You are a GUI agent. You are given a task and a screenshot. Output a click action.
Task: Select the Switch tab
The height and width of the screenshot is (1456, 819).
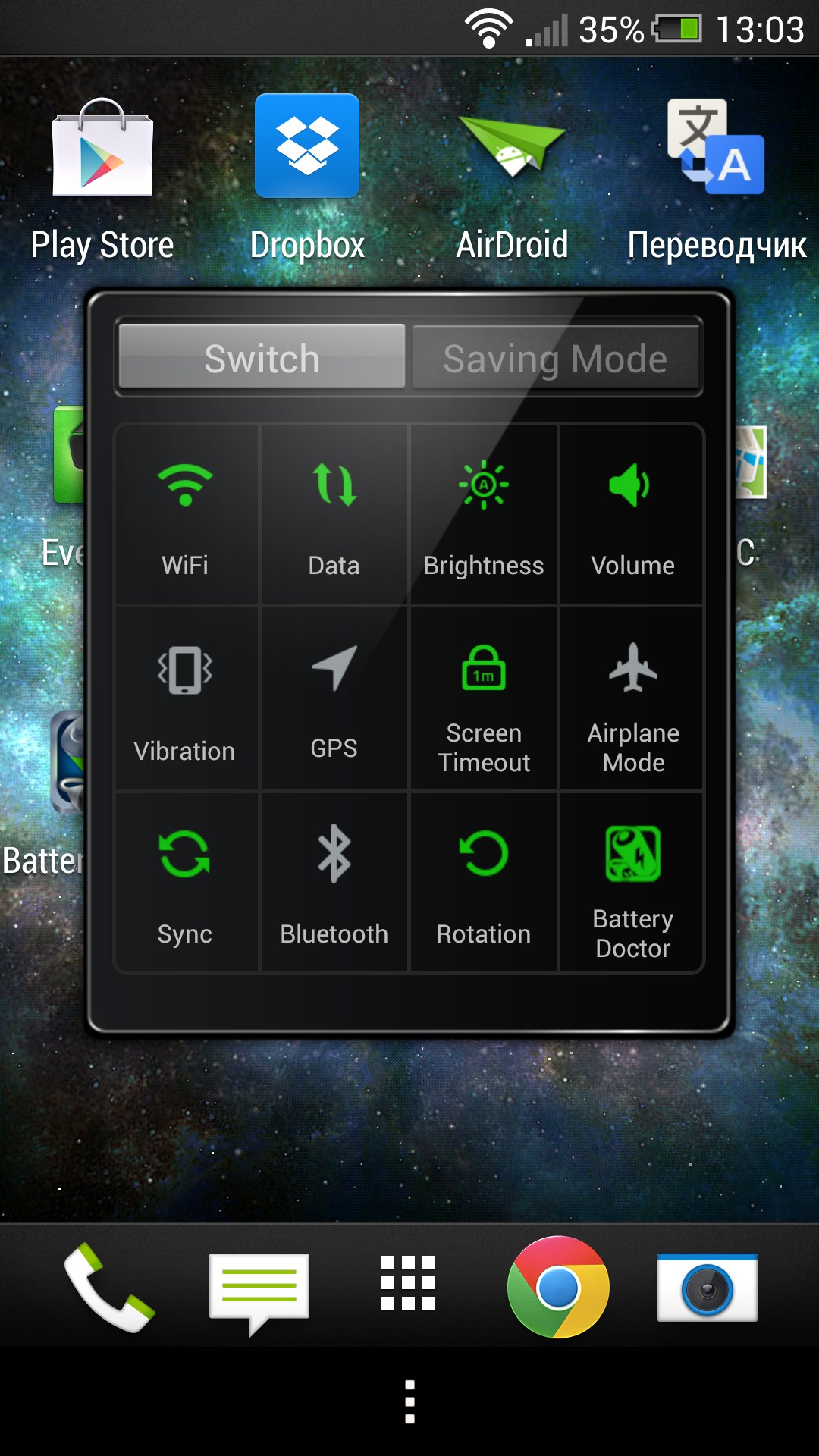[262, 358]
